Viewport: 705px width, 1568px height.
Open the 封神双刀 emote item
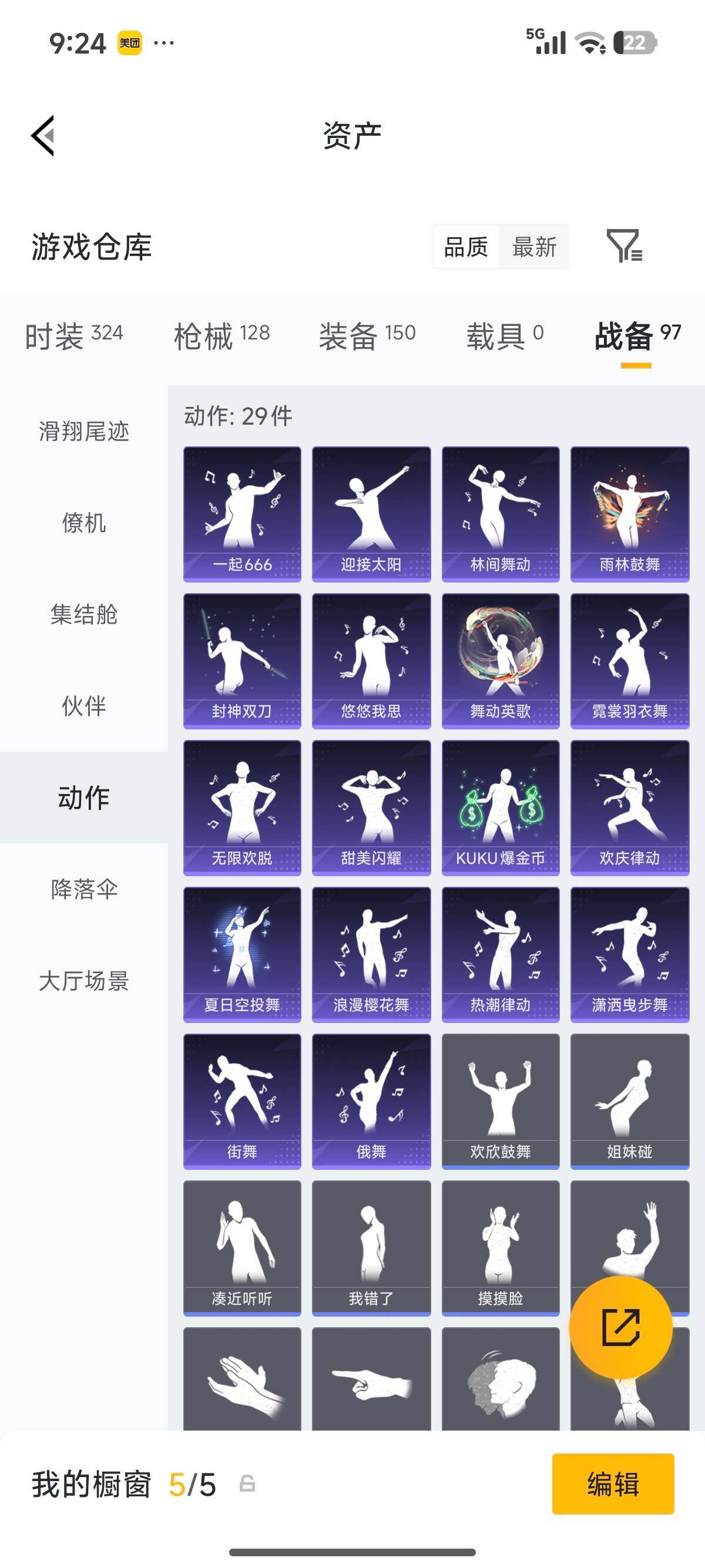coord(241,657)
